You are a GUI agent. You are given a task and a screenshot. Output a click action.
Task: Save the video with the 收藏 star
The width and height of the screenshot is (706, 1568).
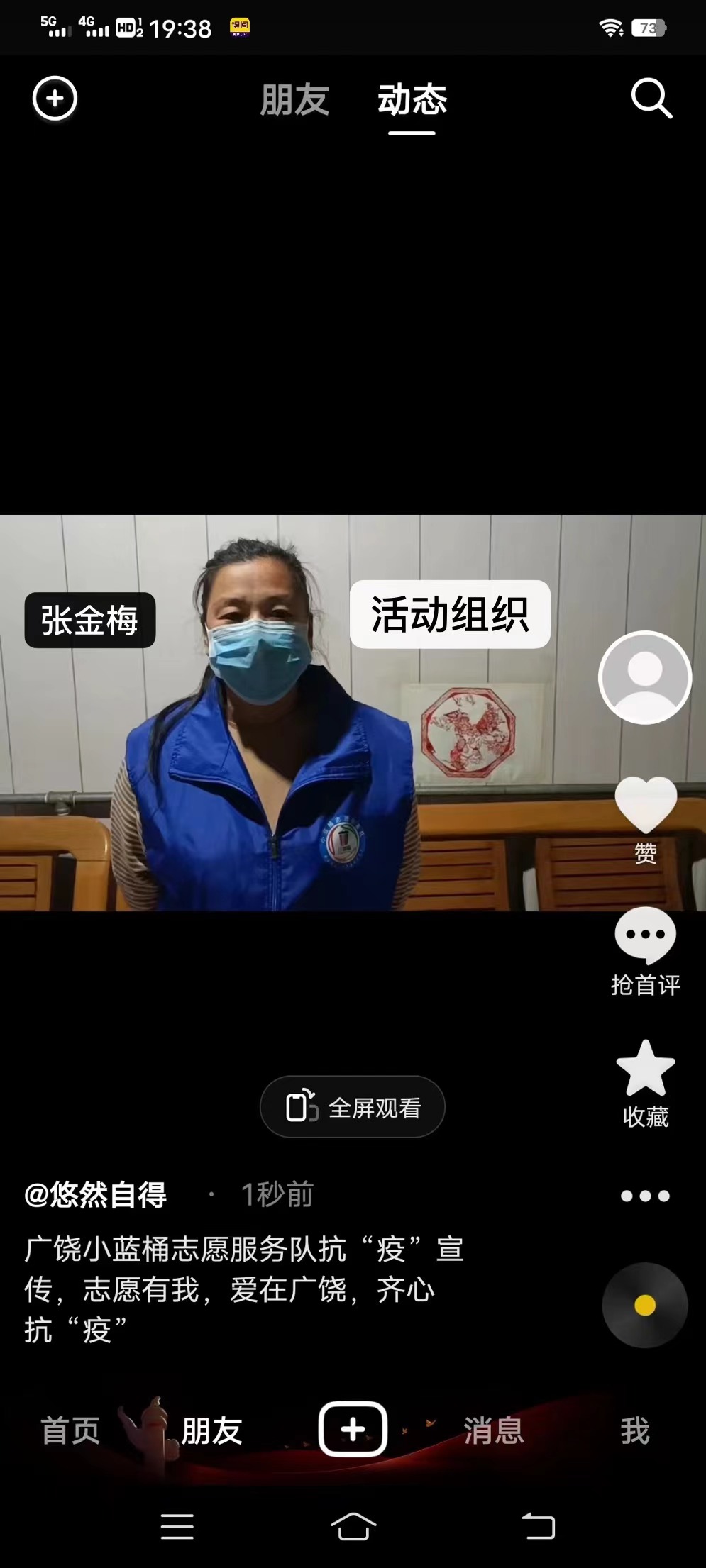point(646,1084)
